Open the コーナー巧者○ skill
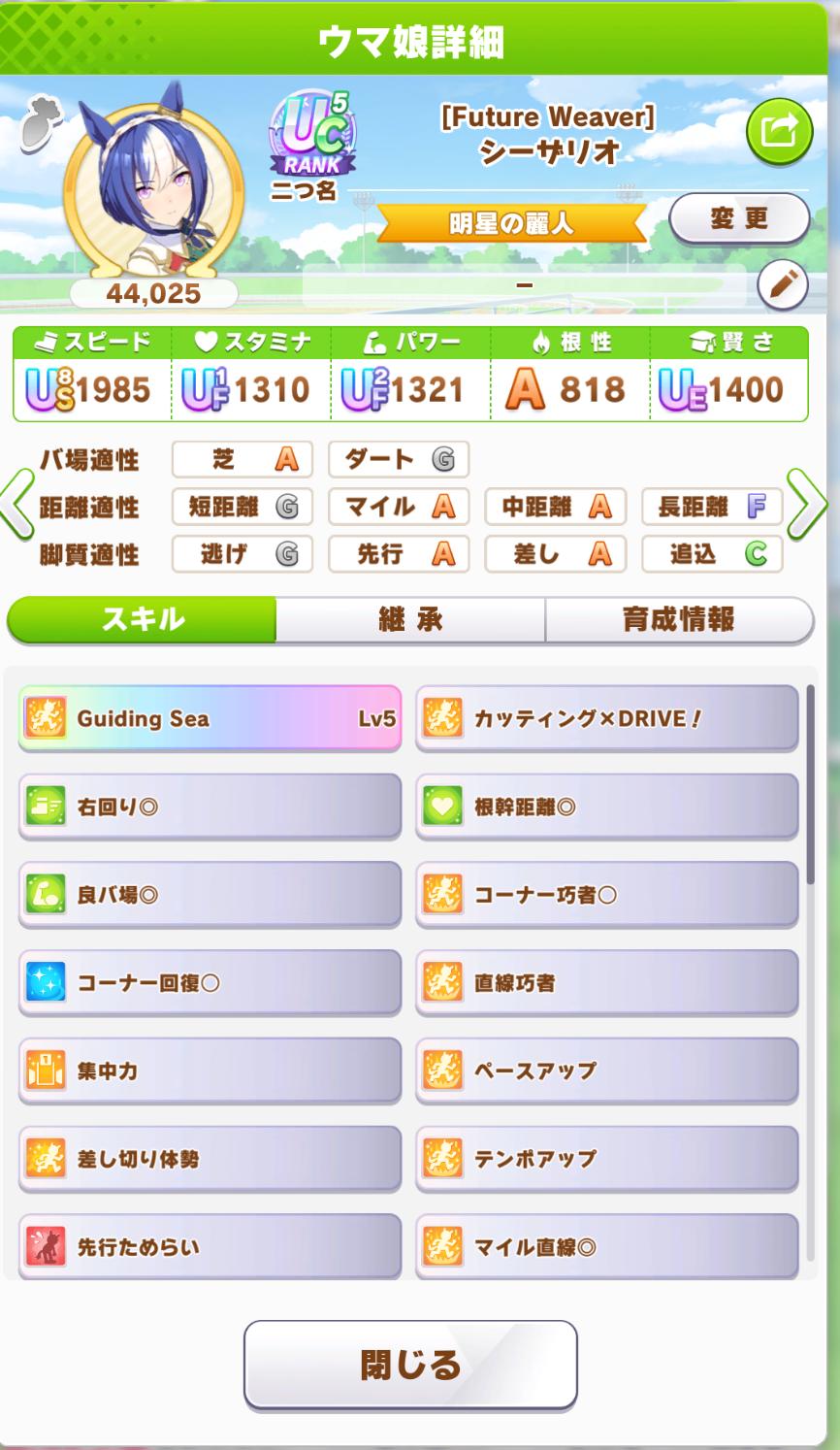The image size is (840, 1450). point(607,895)
